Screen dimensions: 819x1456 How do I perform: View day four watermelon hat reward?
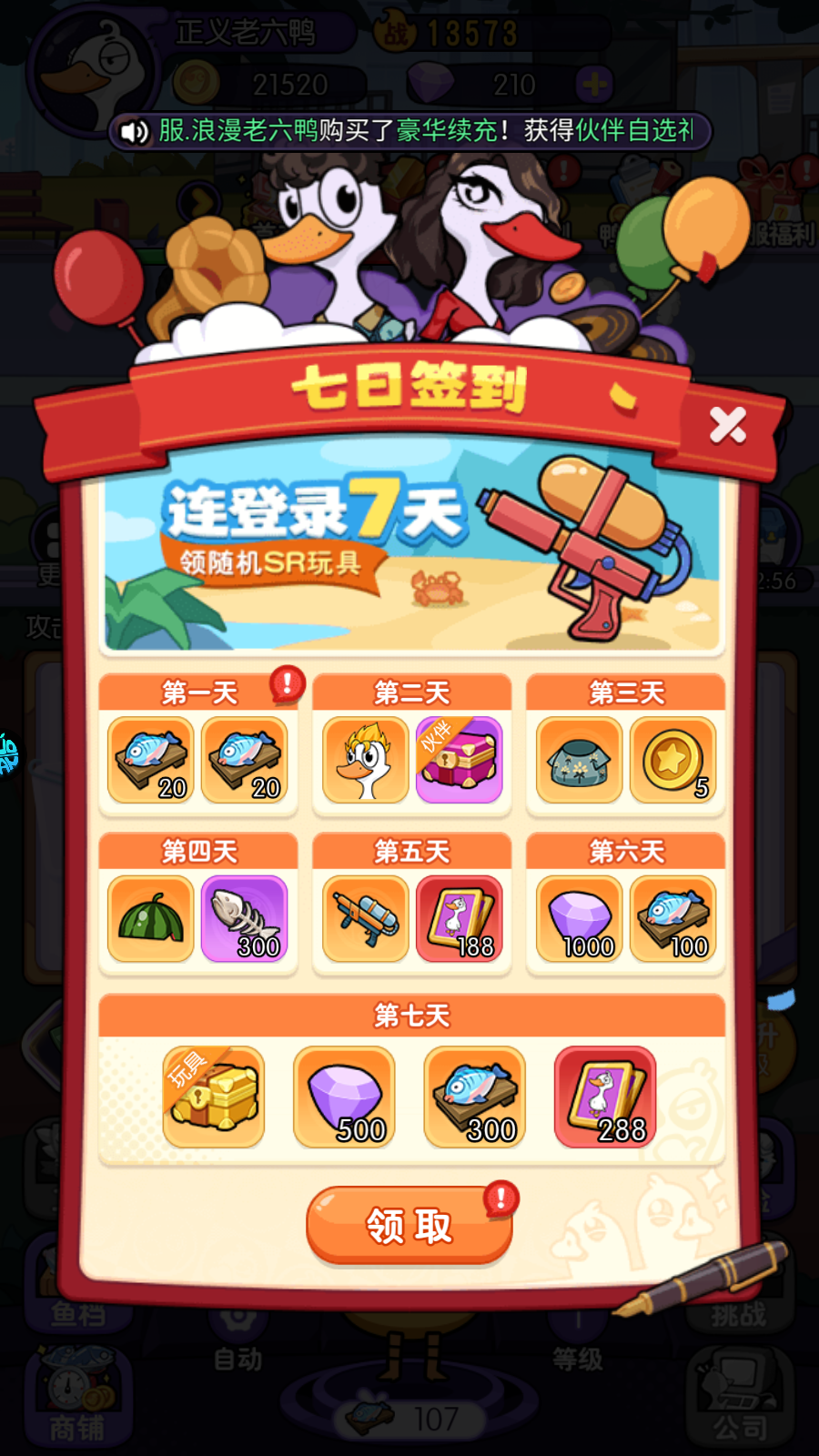coord(151,918)
